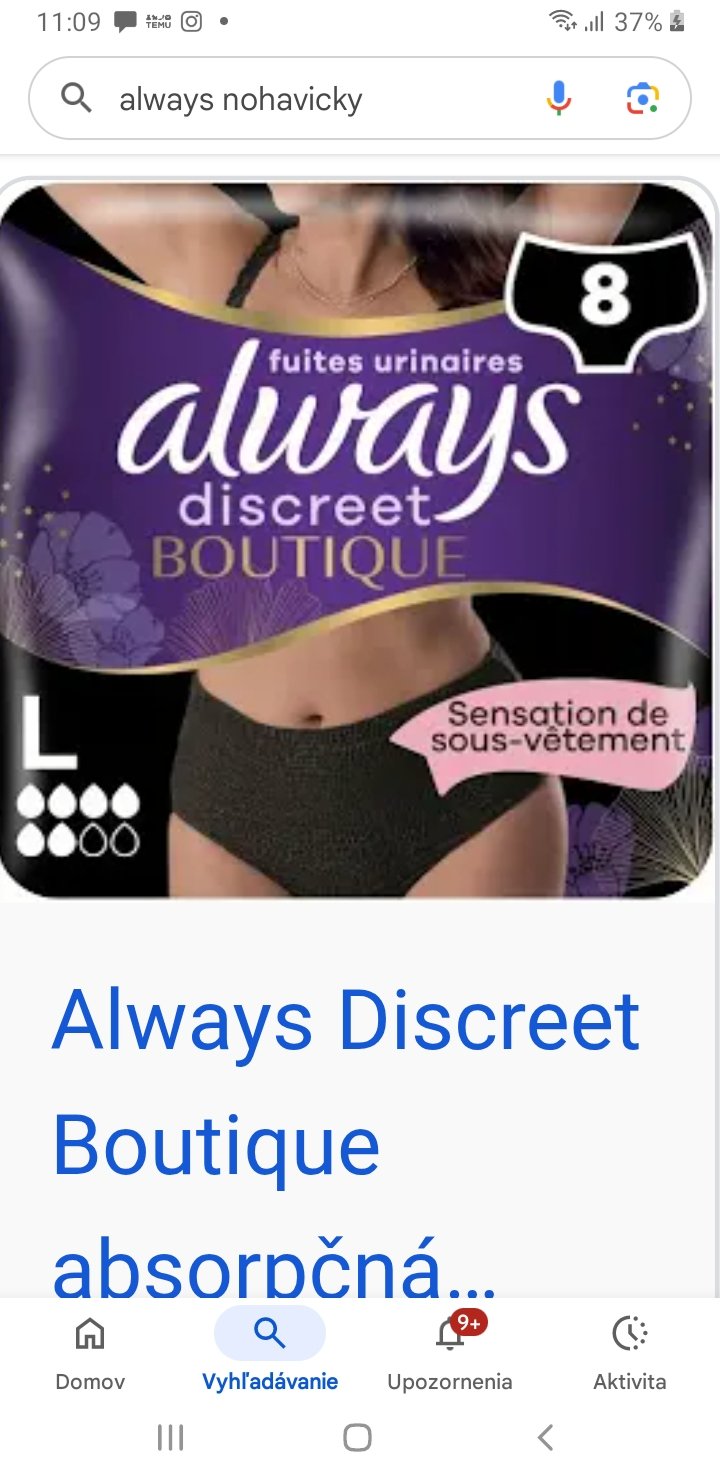The image size is (720, 1480).
Task: Switch to the Domov tab
Action: [90, 1353]
